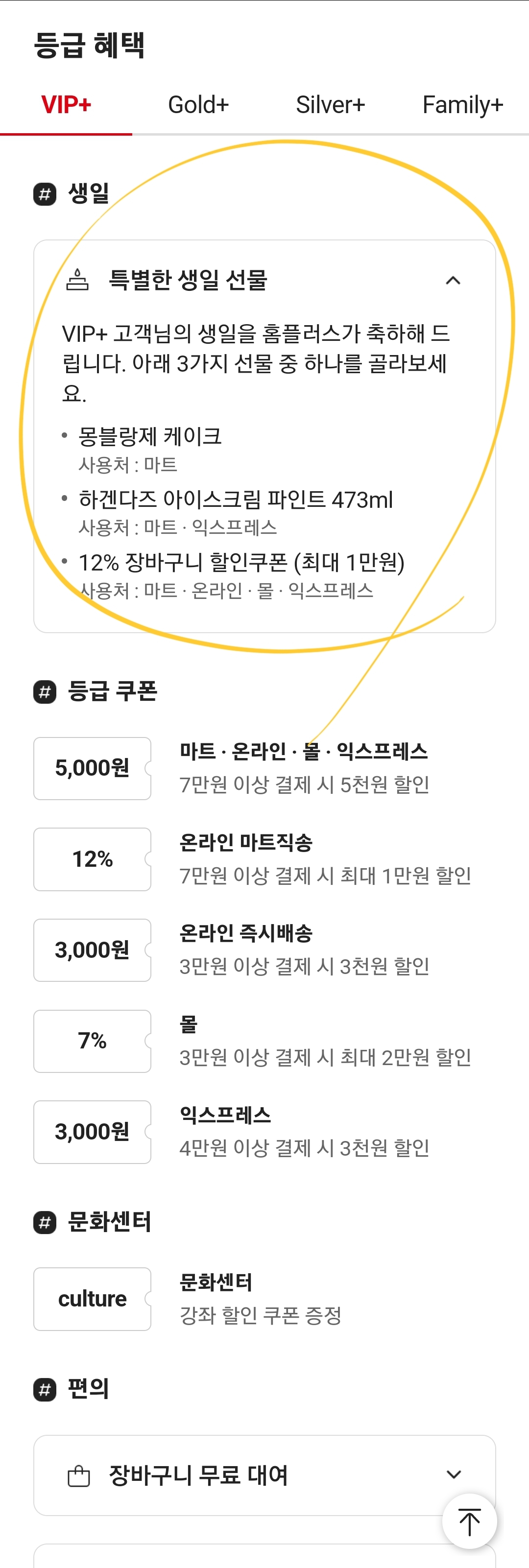Click the culture coupon tile
Screen dimensions: 529x1568
(92, 1299)
